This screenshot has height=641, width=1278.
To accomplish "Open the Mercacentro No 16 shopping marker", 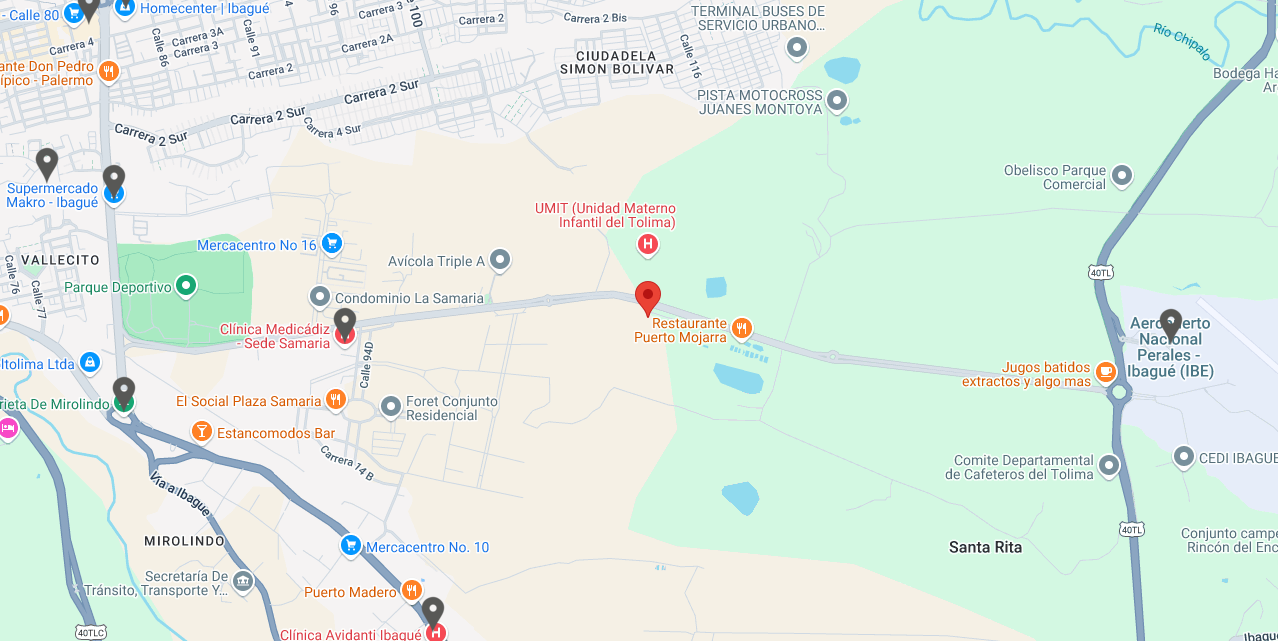I will 332,244.
